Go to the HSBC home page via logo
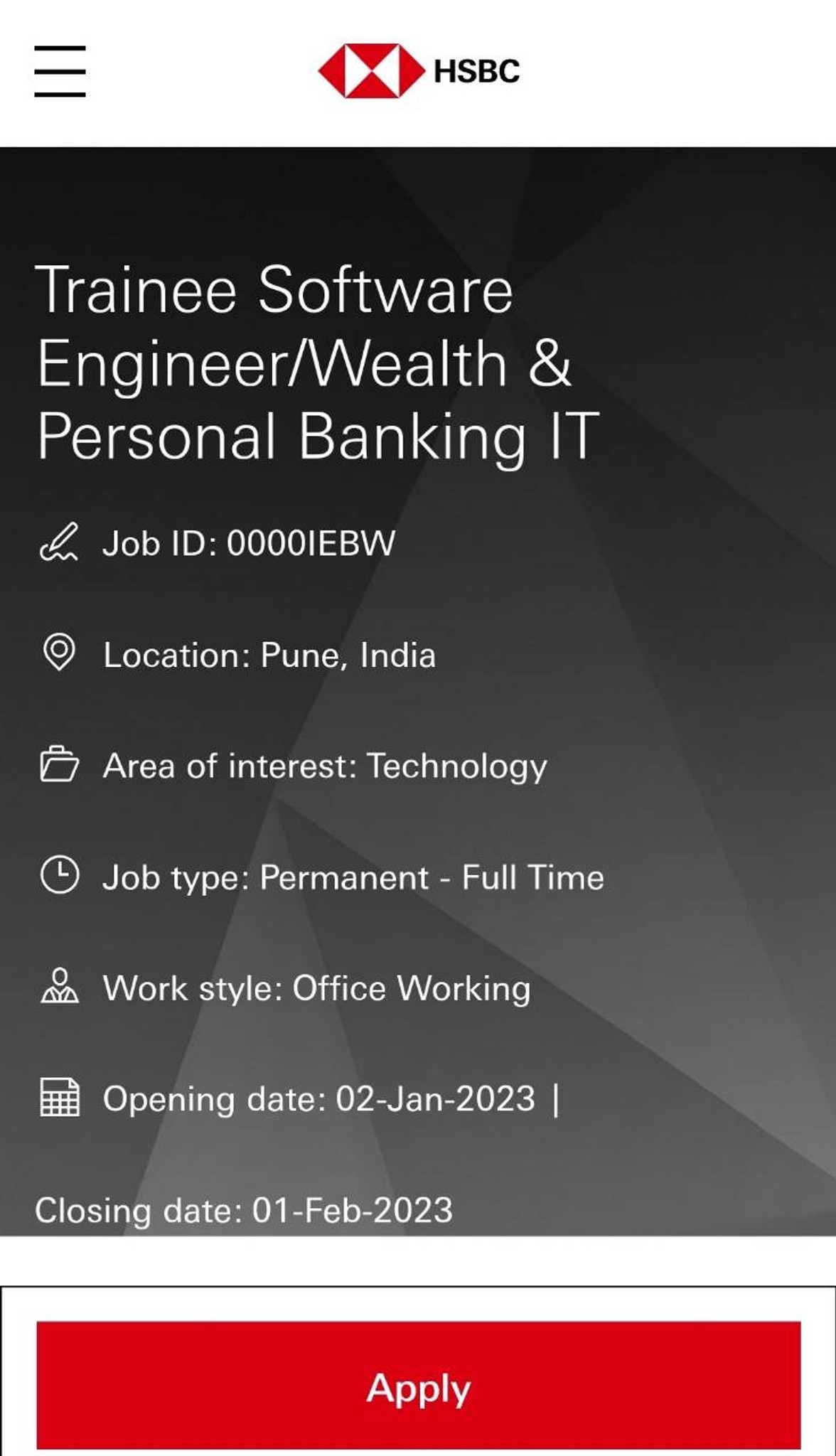Screen dimensions: 836x1456 coord(418,71)
